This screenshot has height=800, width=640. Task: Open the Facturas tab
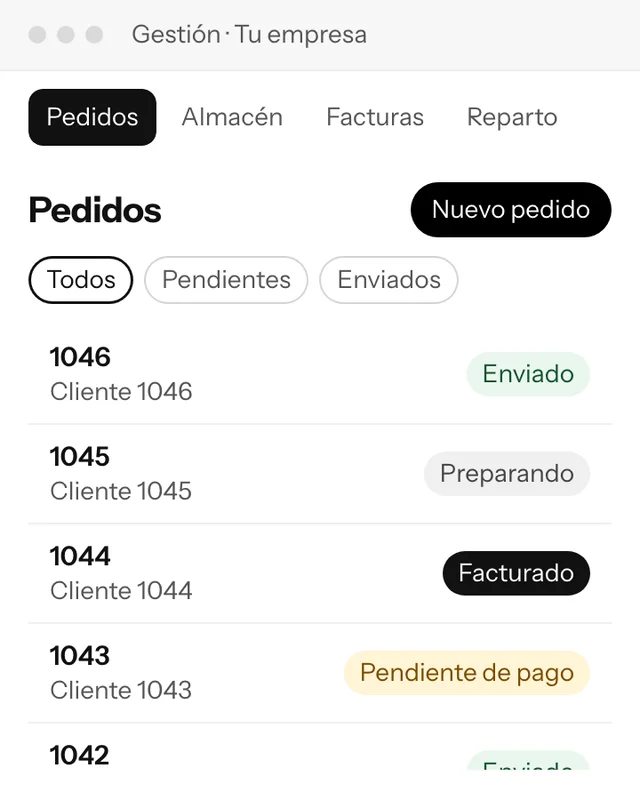(x=375, y=117)
